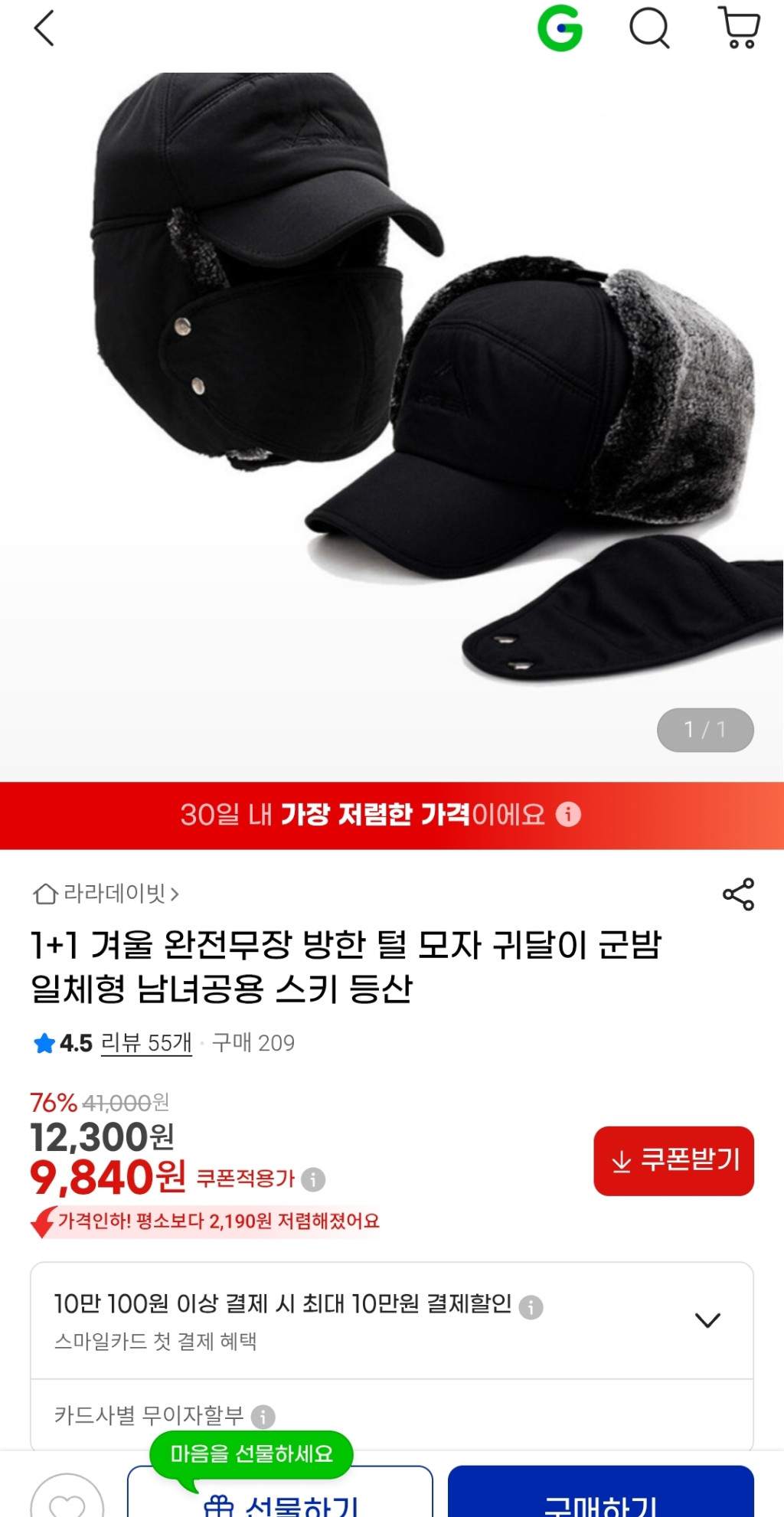Screen dimensions: 784x1517
Task: Open the search icon
Action: point(649,29)
